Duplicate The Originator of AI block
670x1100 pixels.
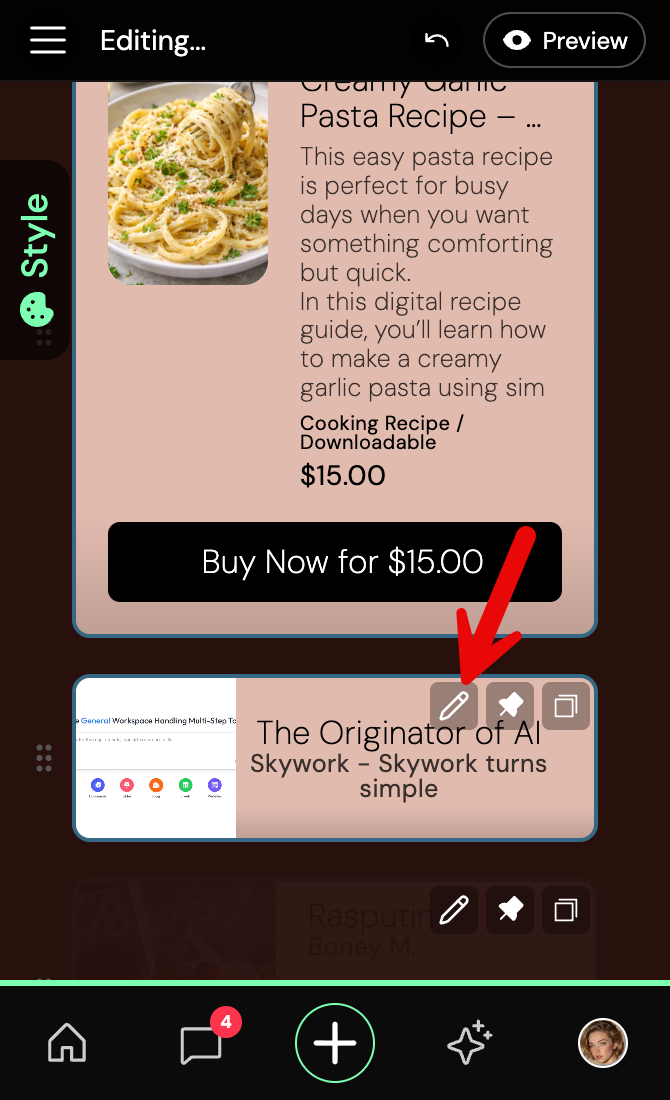click(x=566, y=707)
